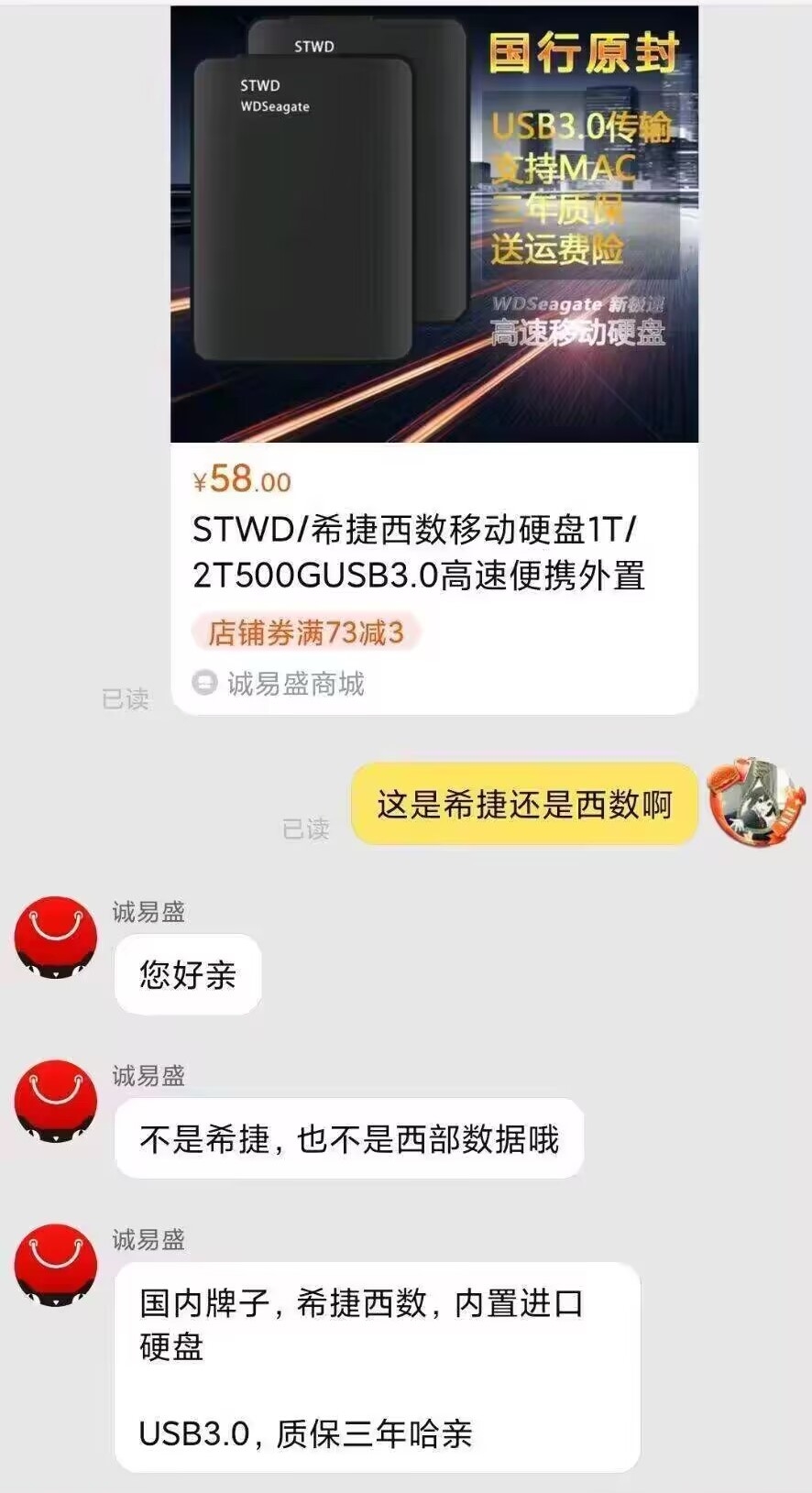Open the STWD hard drive product card
Viewport: 812px width, 1493px height.
click(433, 275)
